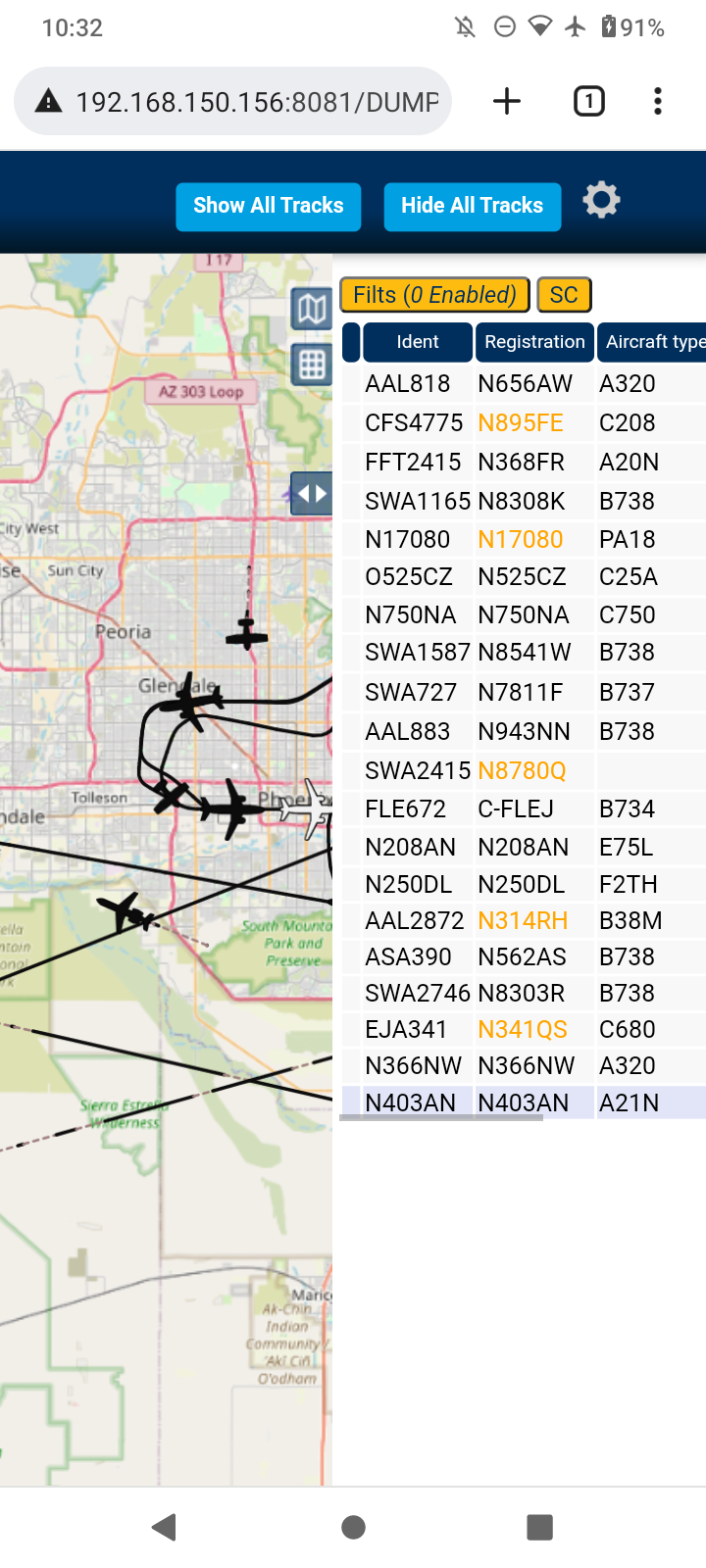706x1568 pixels.
Task: Tap the URL address bar
Action: pos(233,101)
